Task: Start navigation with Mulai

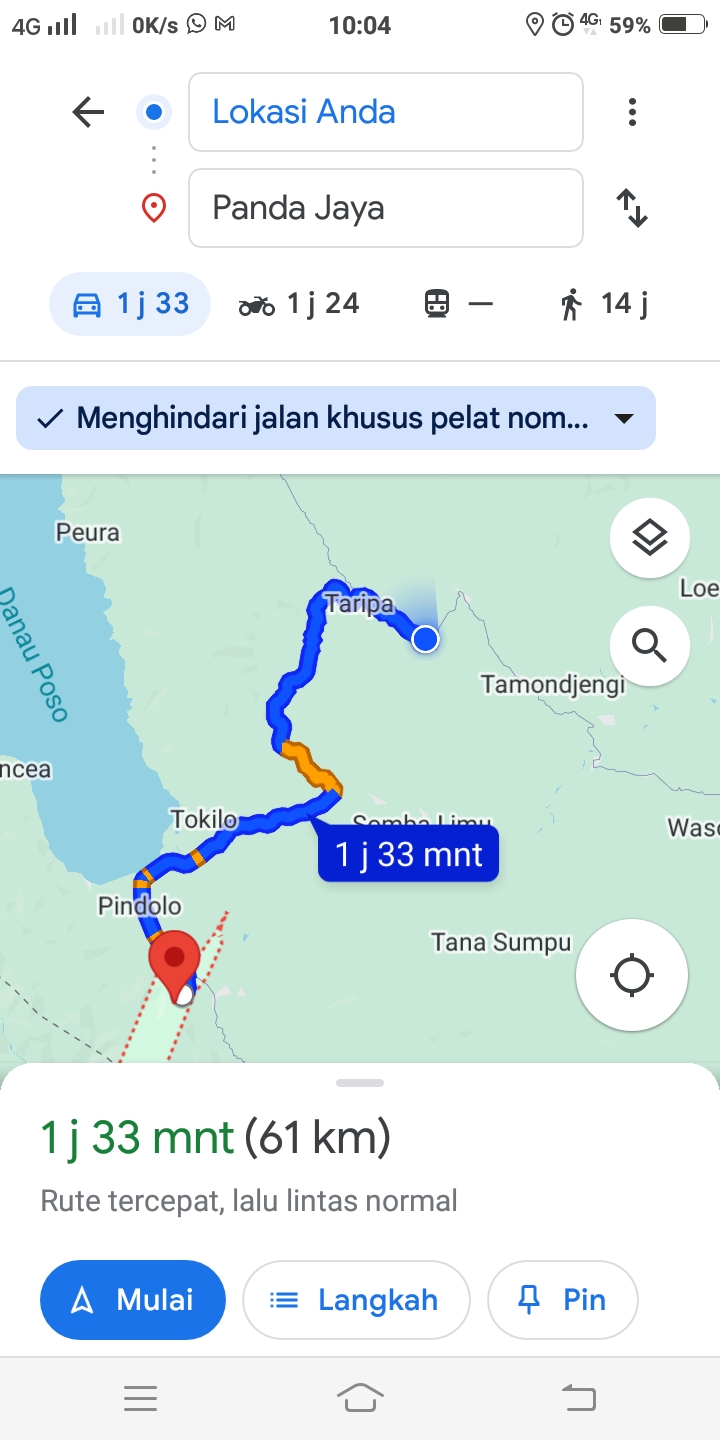Action: [x=133, y=1299]
